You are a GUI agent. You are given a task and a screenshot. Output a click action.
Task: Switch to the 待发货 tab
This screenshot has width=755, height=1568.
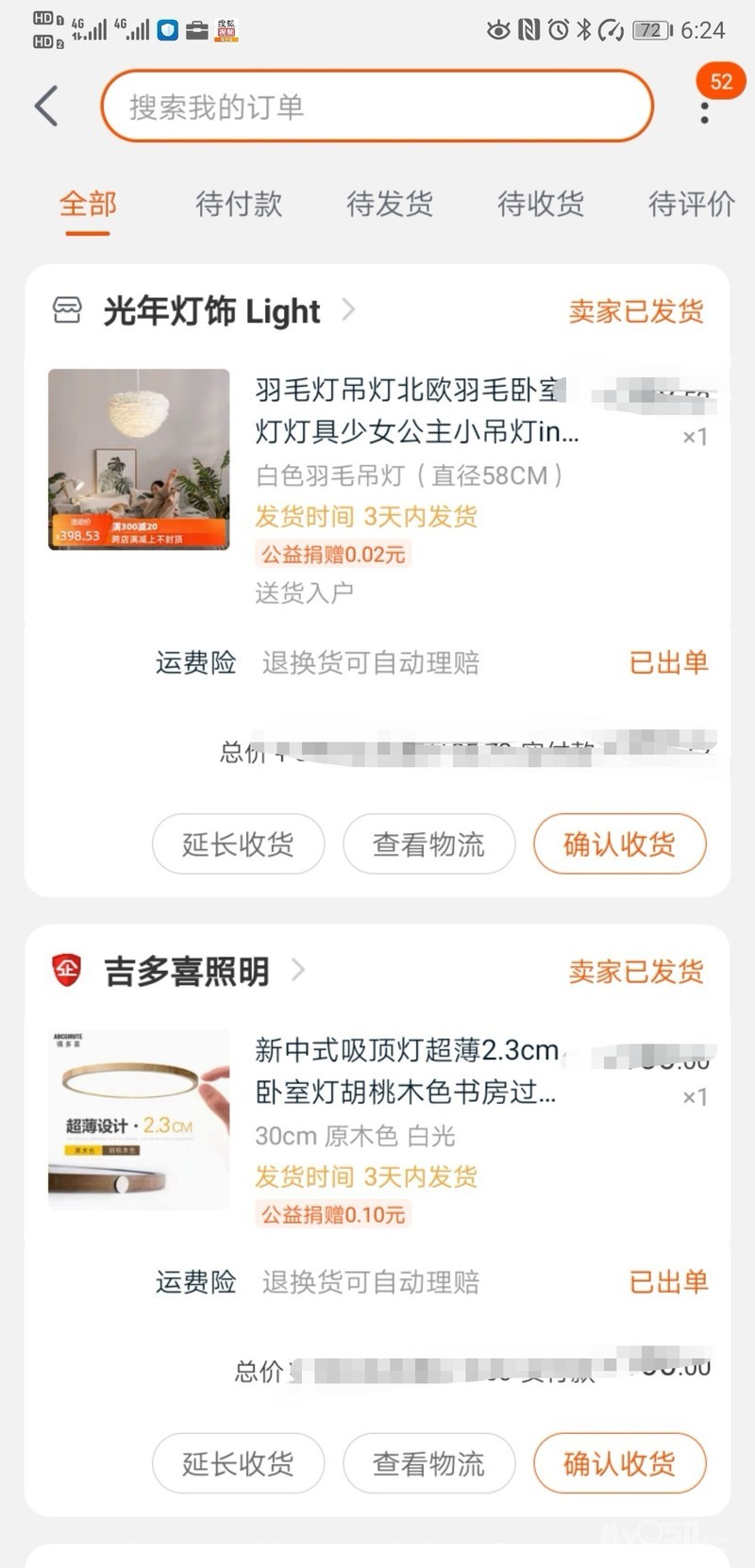[x=390, y=203]
